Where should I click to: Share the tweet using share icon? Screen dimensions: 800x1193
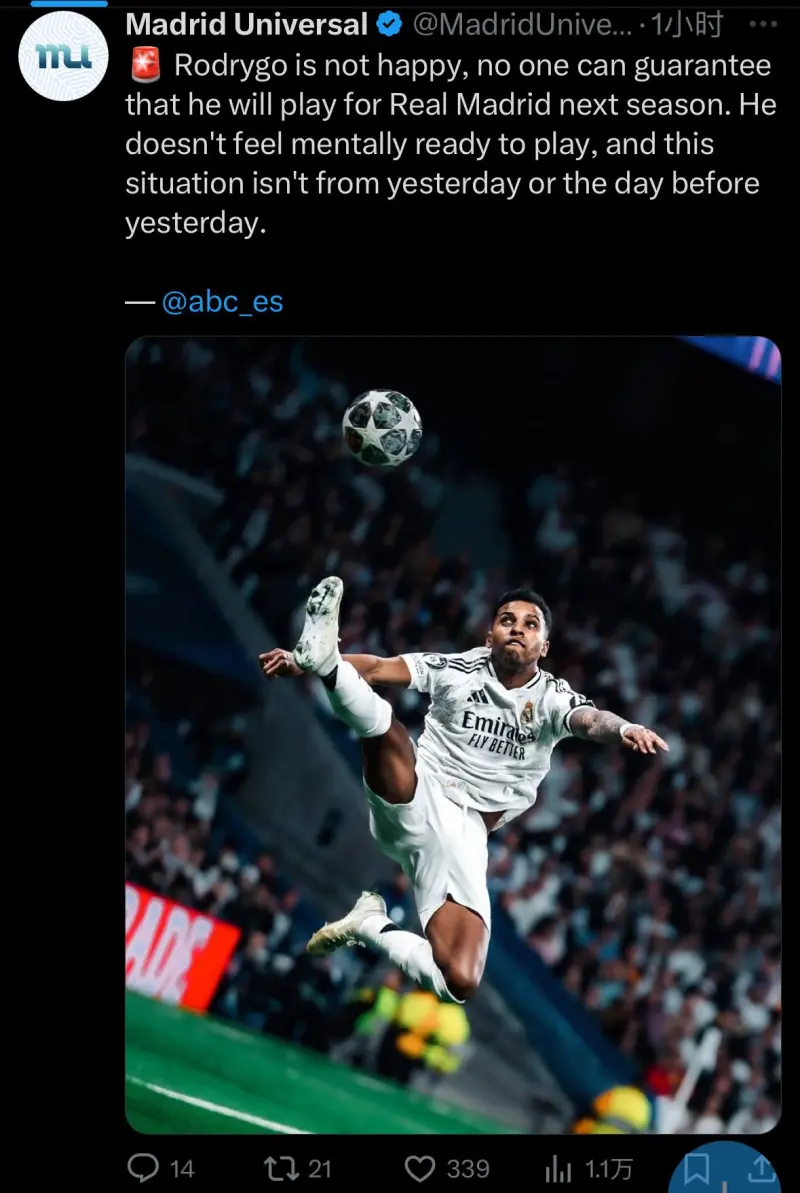coord(762,1168)
